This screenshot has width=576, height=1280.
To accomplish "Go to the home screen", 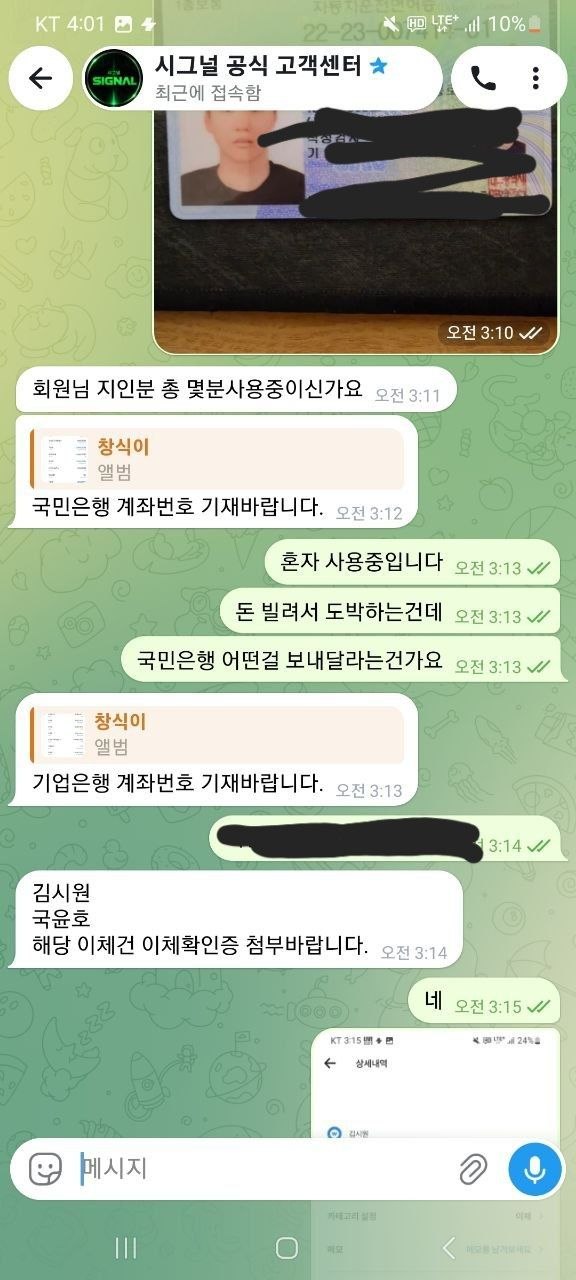I will click(287, 1247).
